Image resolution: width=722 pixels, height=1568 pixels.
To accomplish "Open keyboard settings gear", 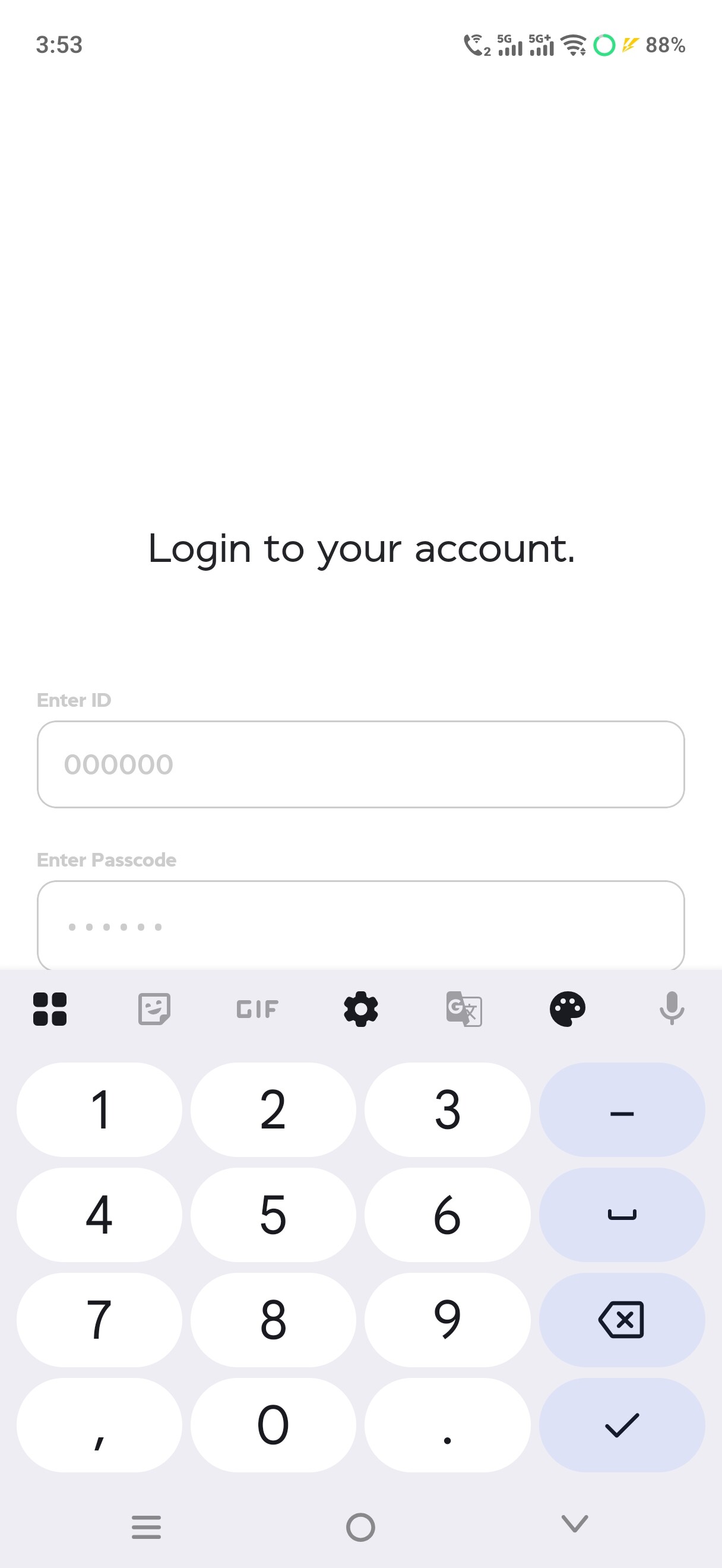I will [x=360, y=1009].
